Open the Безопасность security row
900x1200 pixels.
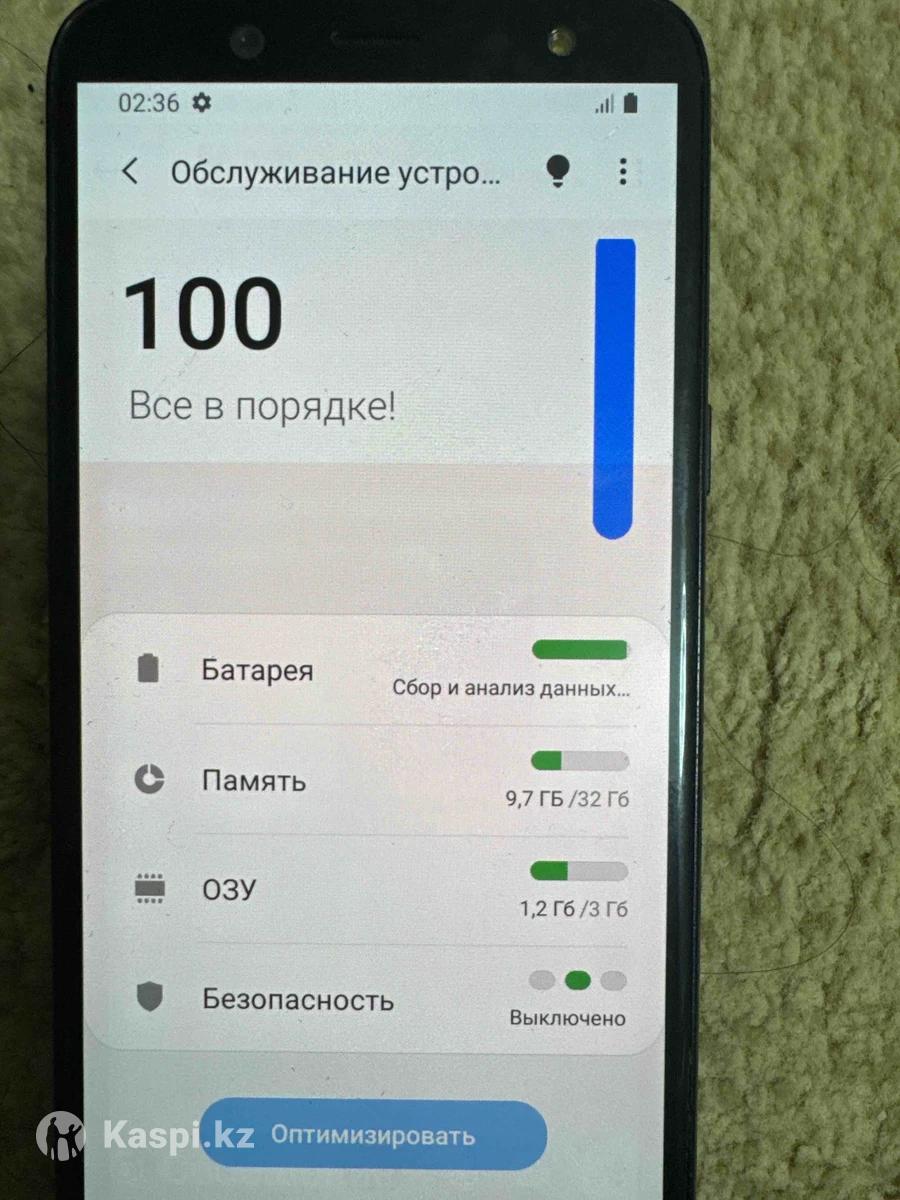tap(380, 999)
